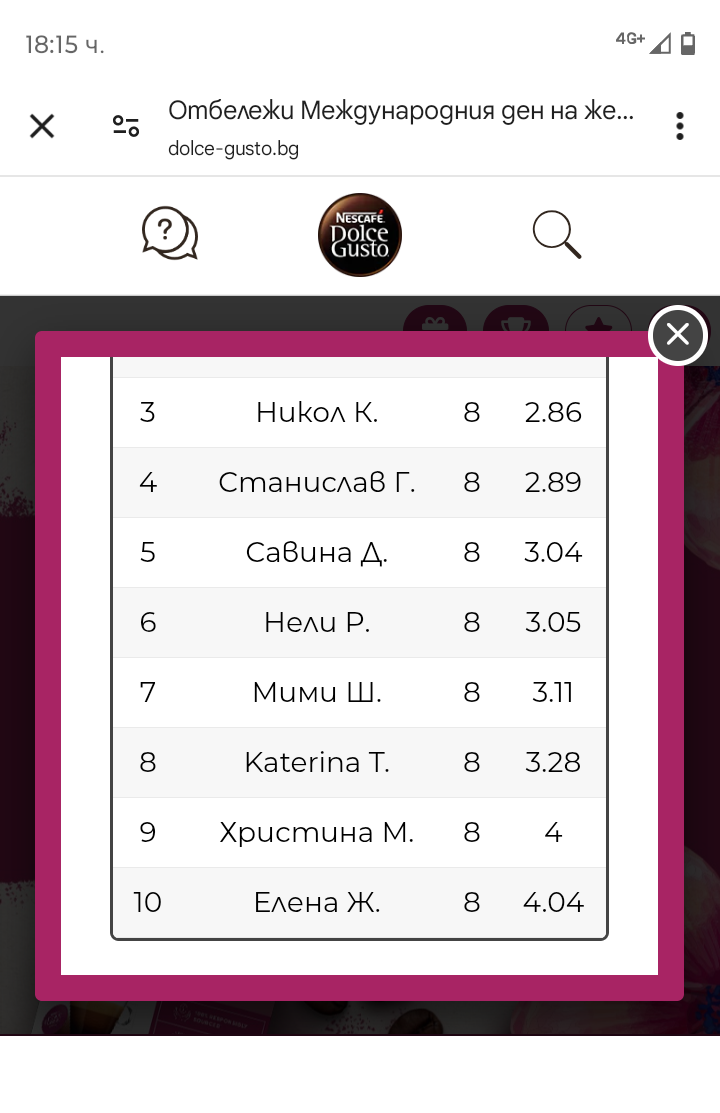
Task: Close the leaderboard popup
Action: coord(678,335)
